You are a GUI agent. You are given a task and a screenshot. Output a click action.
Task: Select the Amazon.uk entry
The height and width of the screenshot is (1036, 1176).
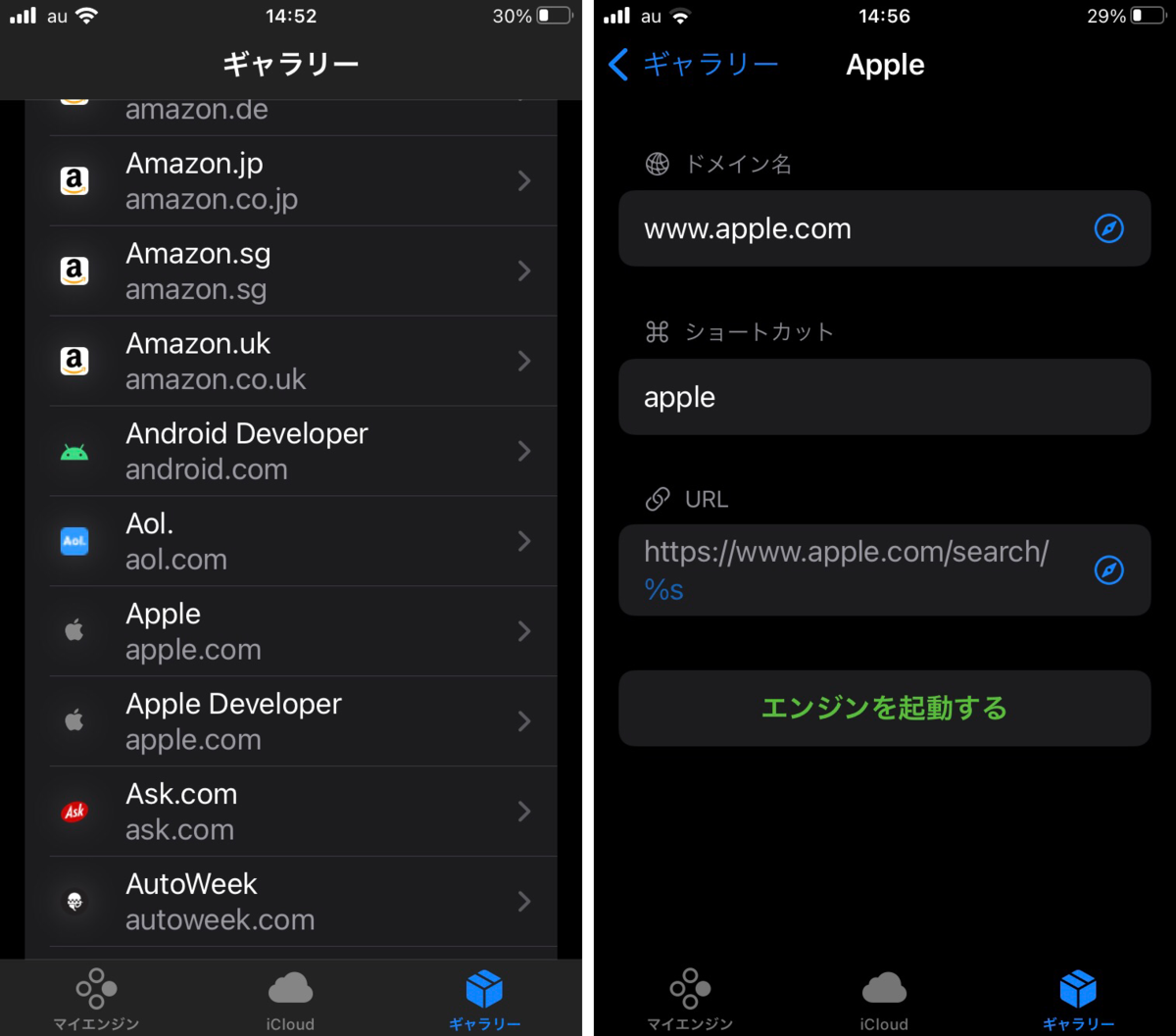point(303,362)
